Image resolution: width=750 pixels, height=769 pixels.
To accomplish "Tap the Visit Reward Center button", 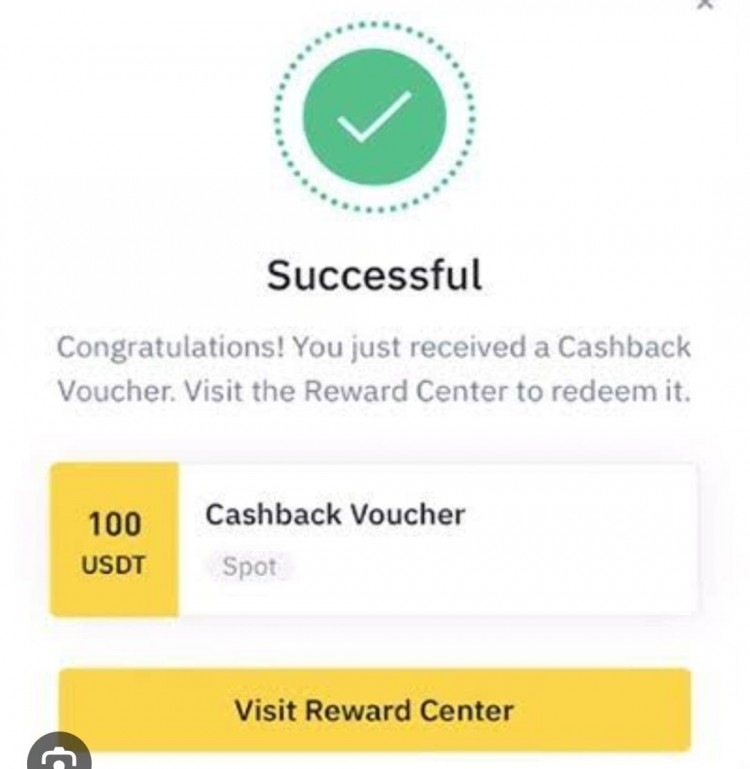I will click(x=374, y=710).
